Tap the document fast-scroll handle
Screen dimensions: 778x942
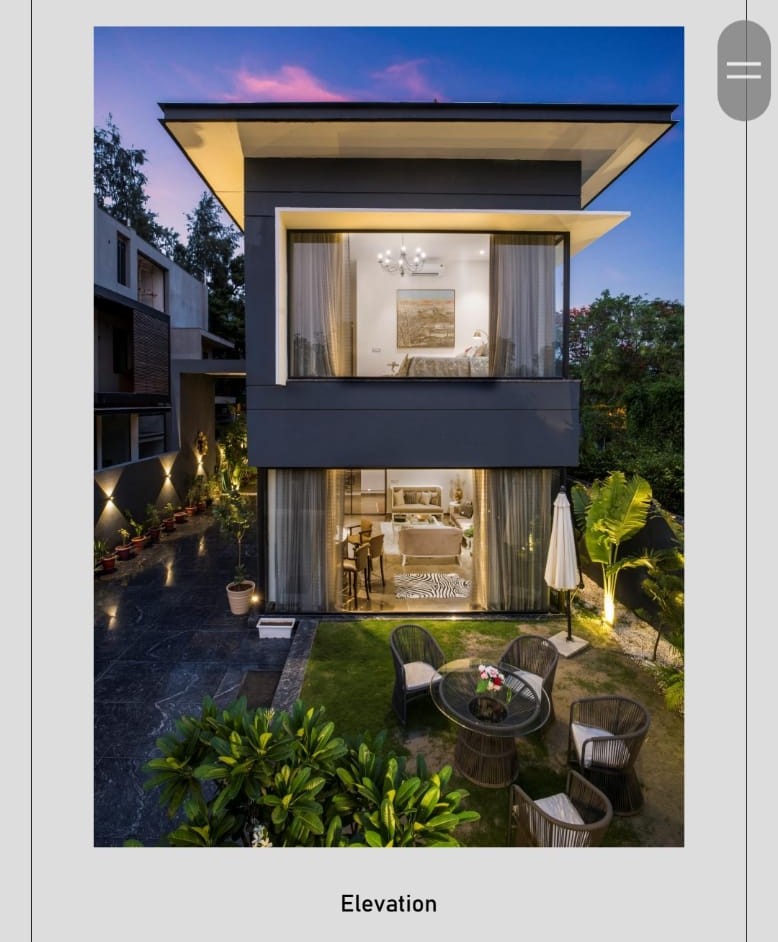pyautogui.click(x=744, y=70)
